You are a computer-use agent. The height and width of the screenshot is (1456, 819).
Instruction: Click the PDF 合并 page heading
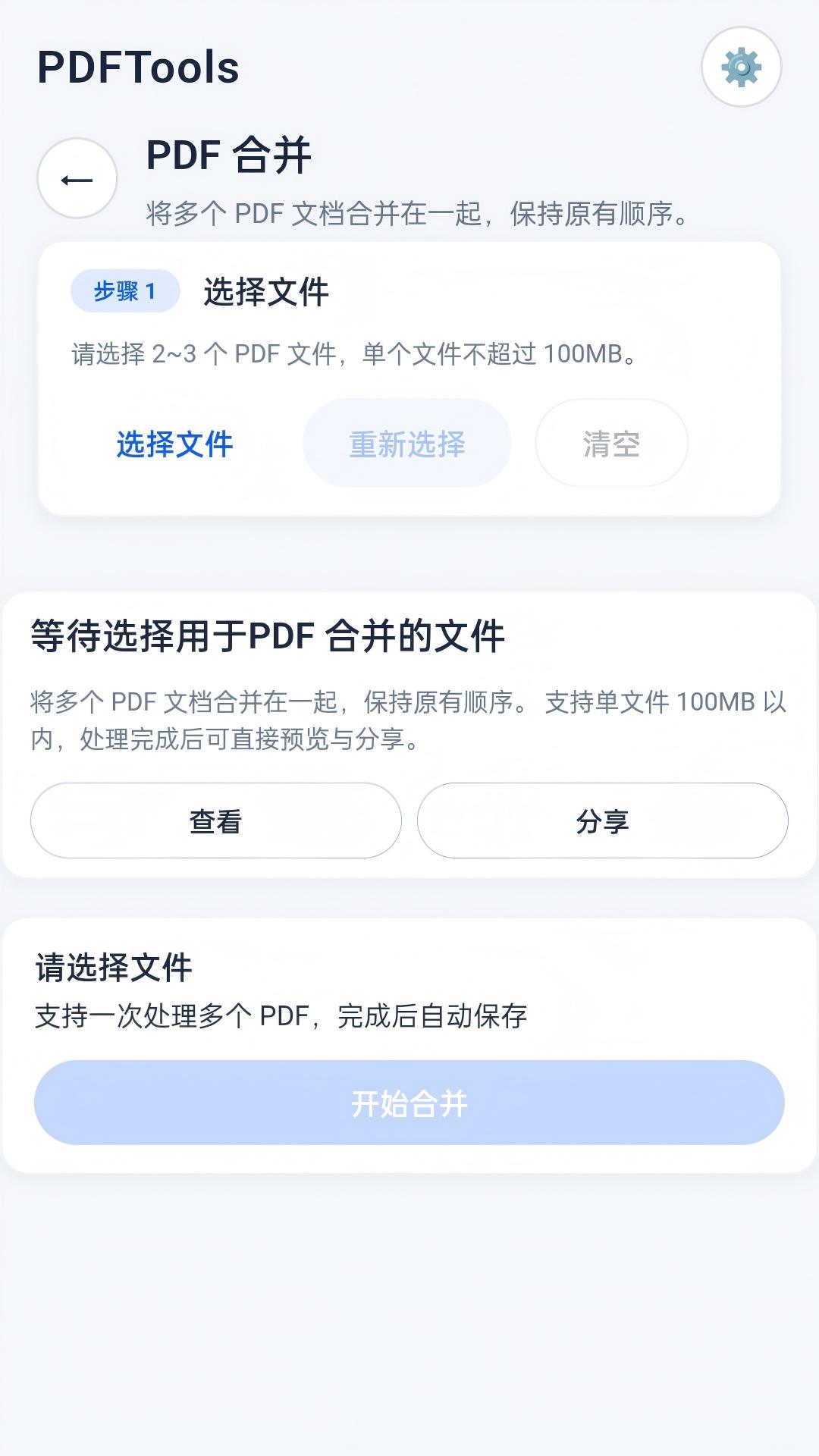point(229,155)
